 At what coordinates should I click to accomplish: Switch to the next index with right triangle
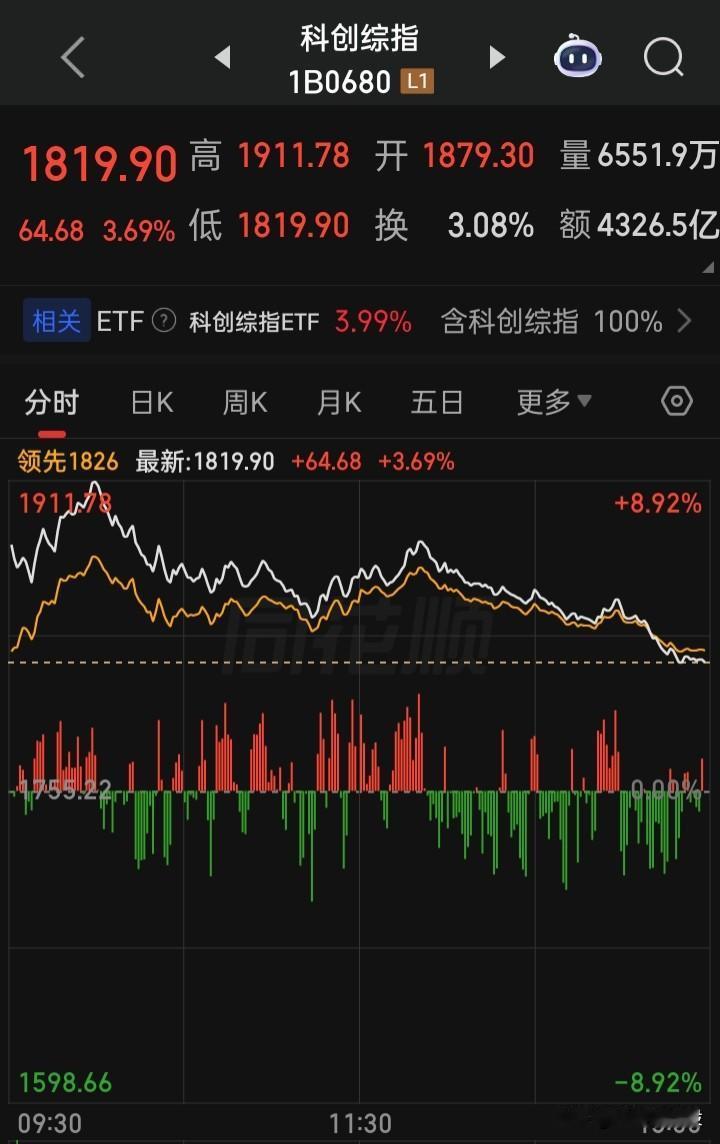tap(497, 57)
